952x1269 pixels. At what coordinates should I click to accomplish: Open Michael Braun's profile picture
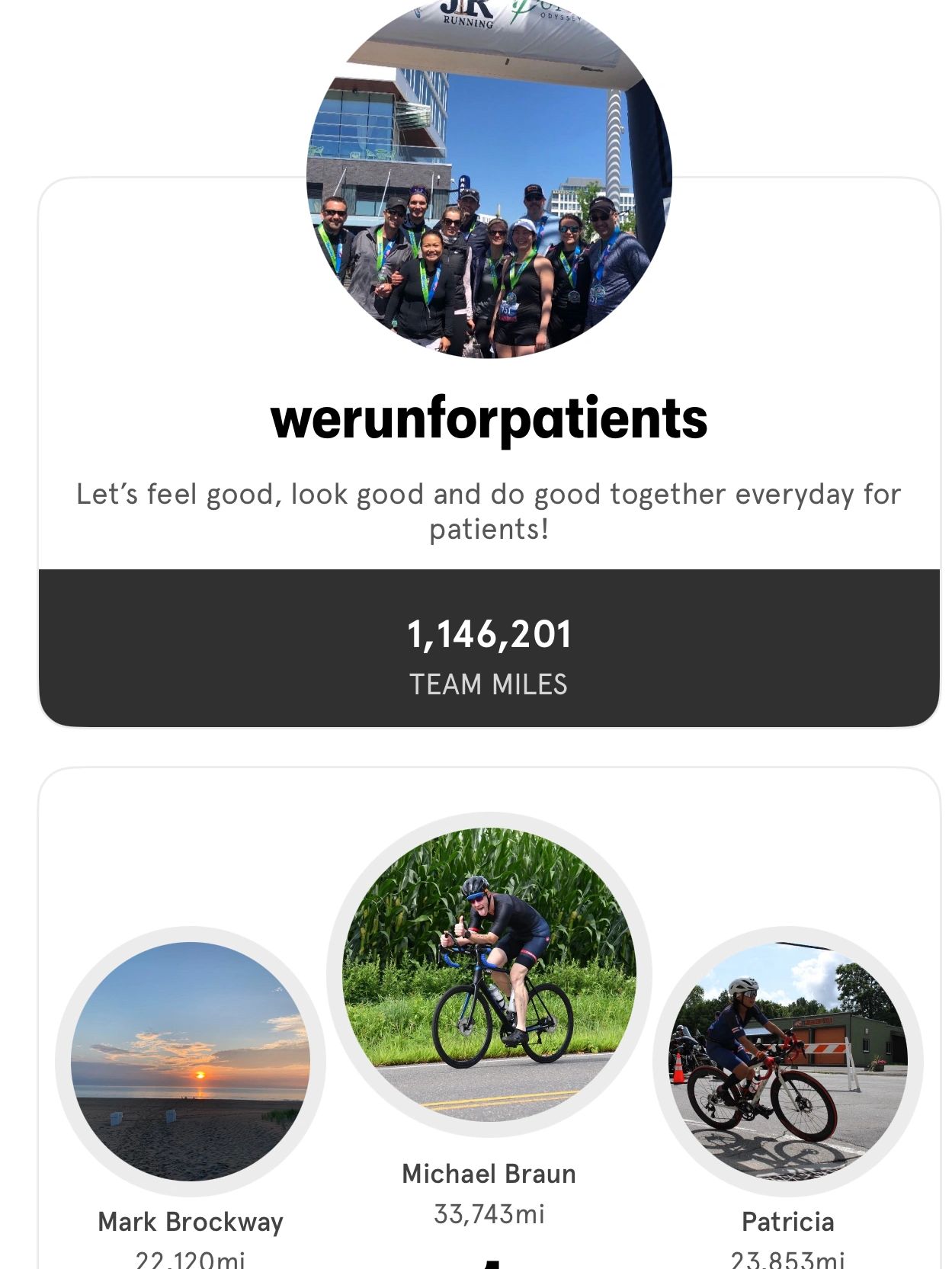coord(489,974)
